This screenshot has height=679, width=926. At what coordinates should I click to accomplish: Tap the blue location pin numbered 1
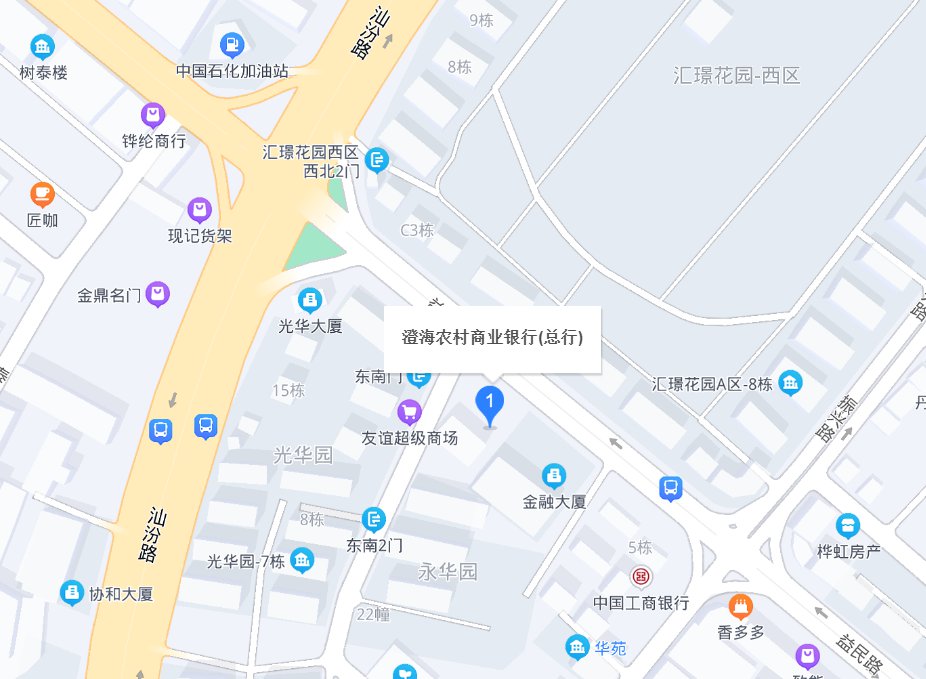point(489,404)
